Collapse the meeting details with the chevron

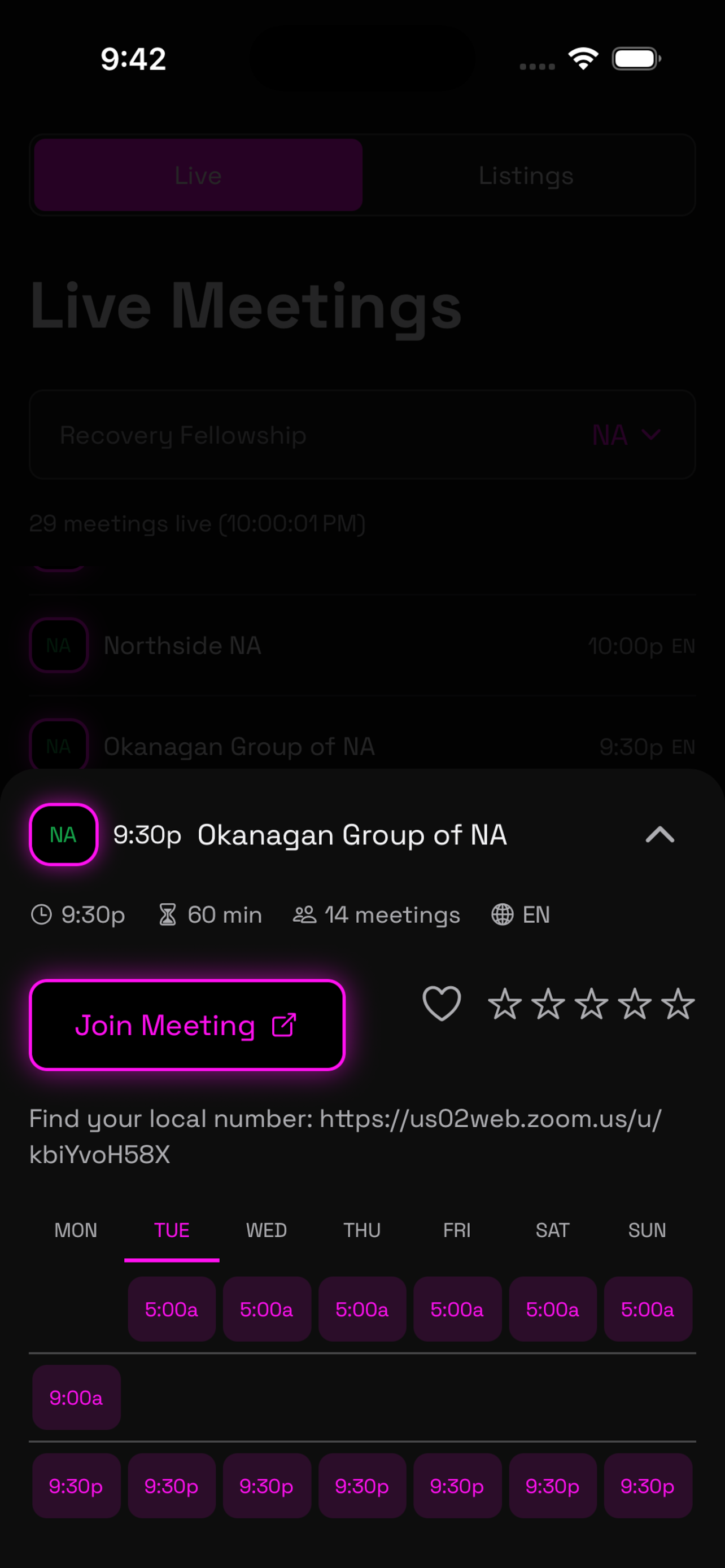pos(660,835)
